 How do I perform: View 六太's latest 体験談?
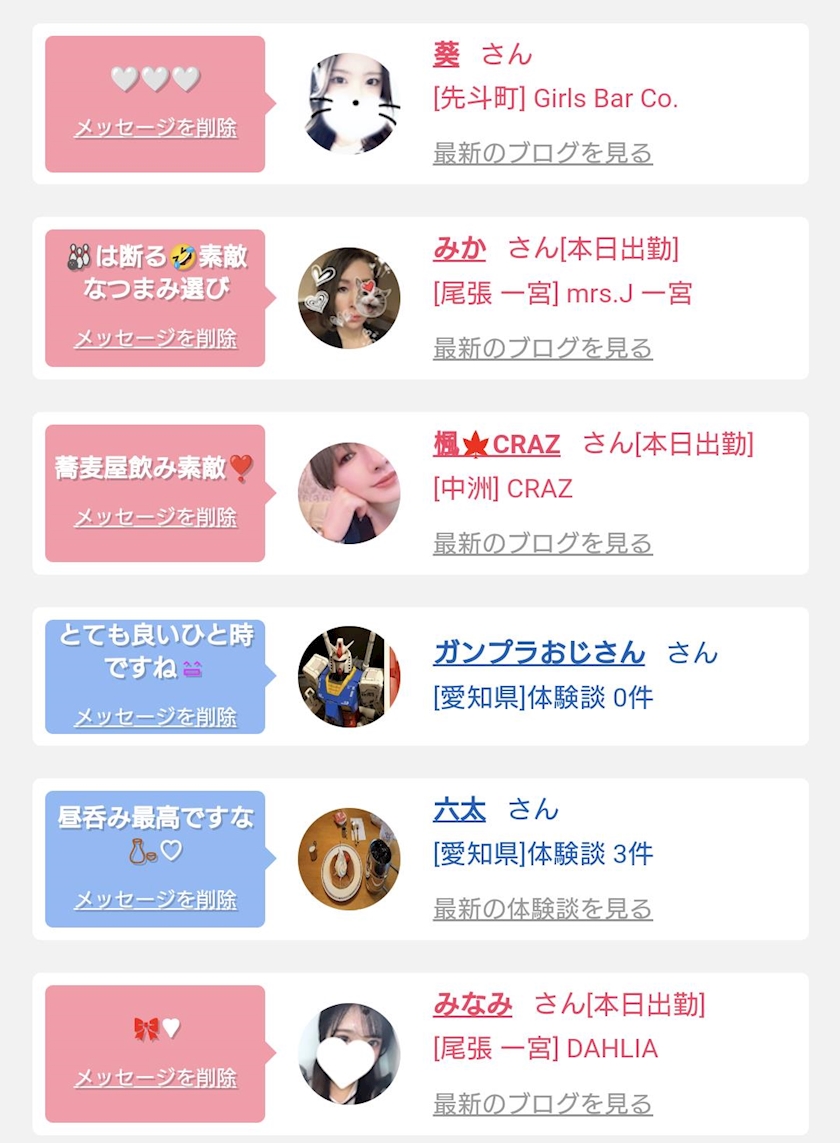542,908
